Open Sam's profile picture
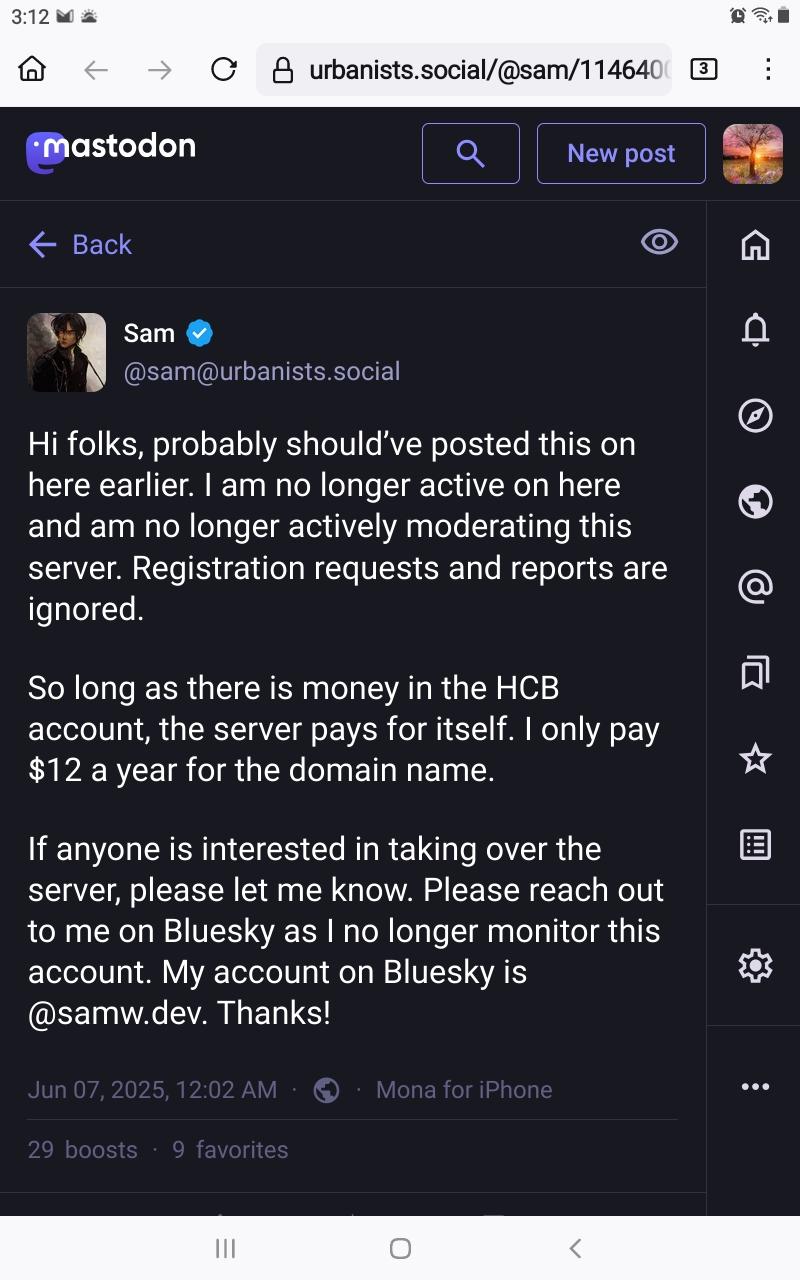 [66, 352]
